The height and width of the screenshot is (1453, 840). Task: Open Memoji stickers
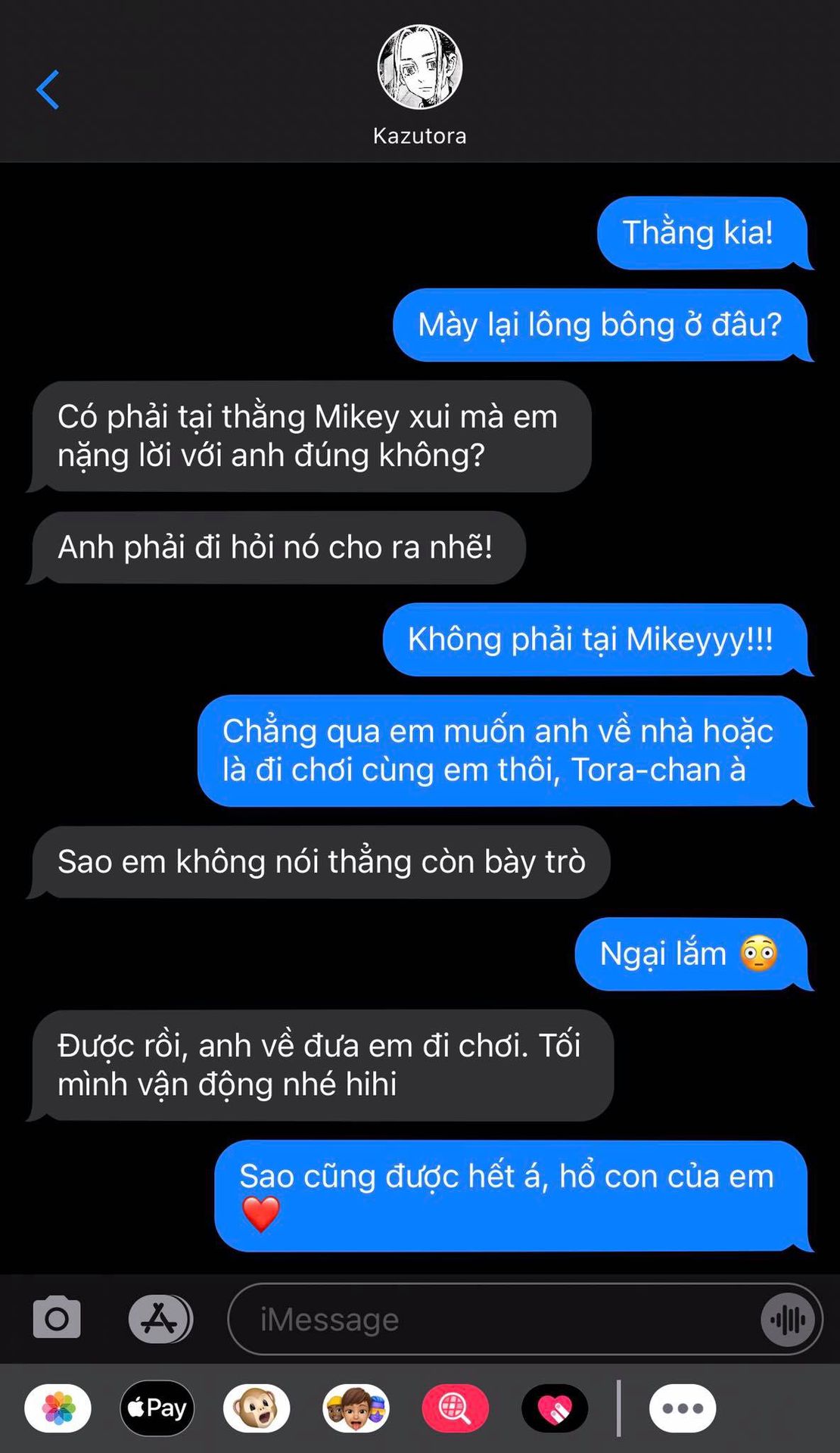pos(356,1408)
